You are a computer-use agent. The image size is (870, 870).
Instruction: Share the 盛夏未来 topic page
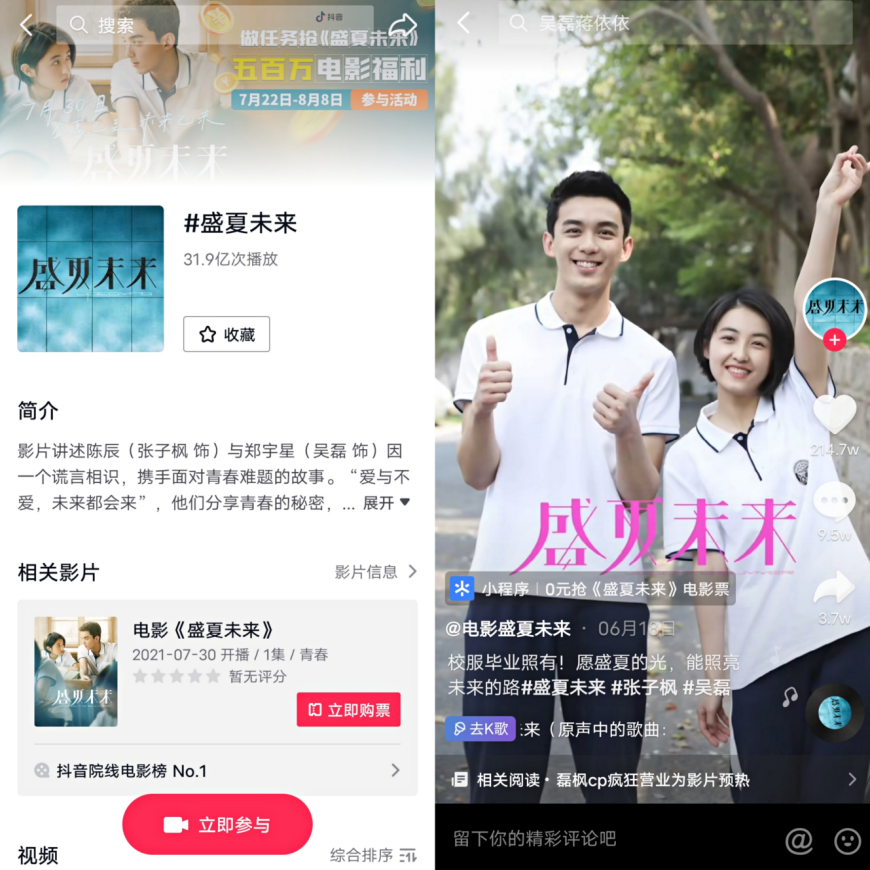pos(403,25)
